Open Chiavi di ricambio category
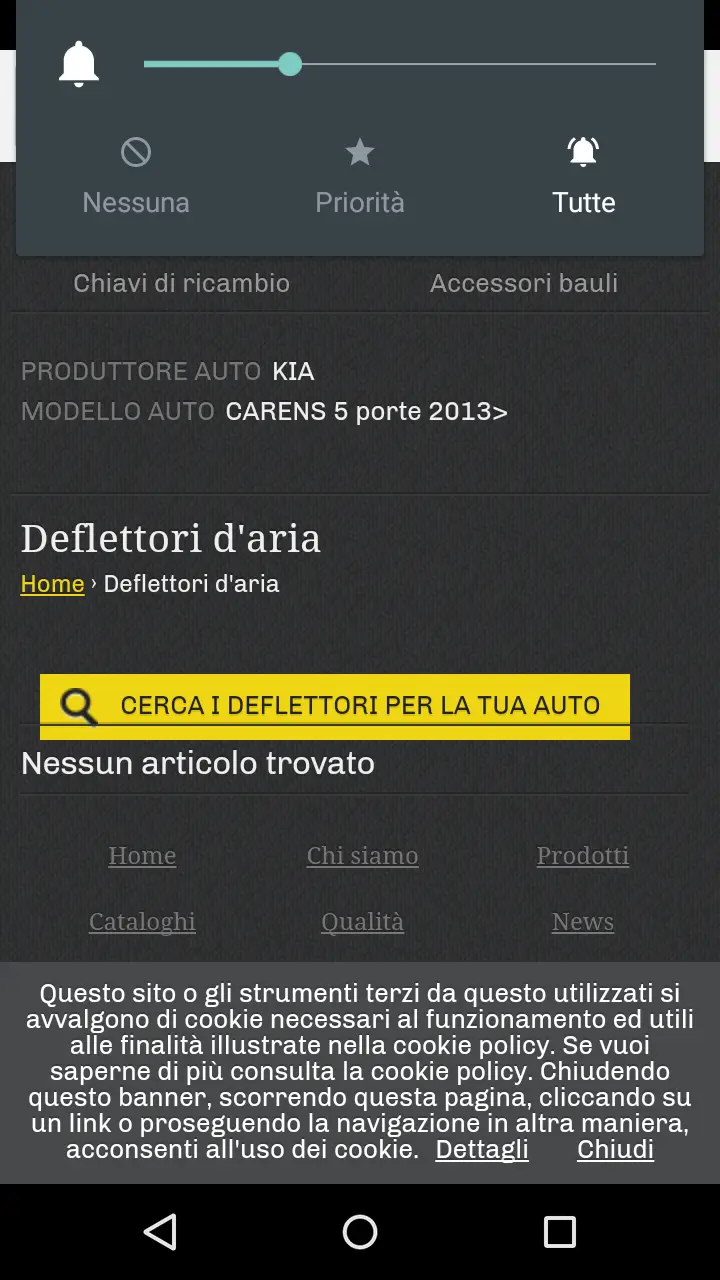The width and height of the screenshot is (720, 1280). 181,283
